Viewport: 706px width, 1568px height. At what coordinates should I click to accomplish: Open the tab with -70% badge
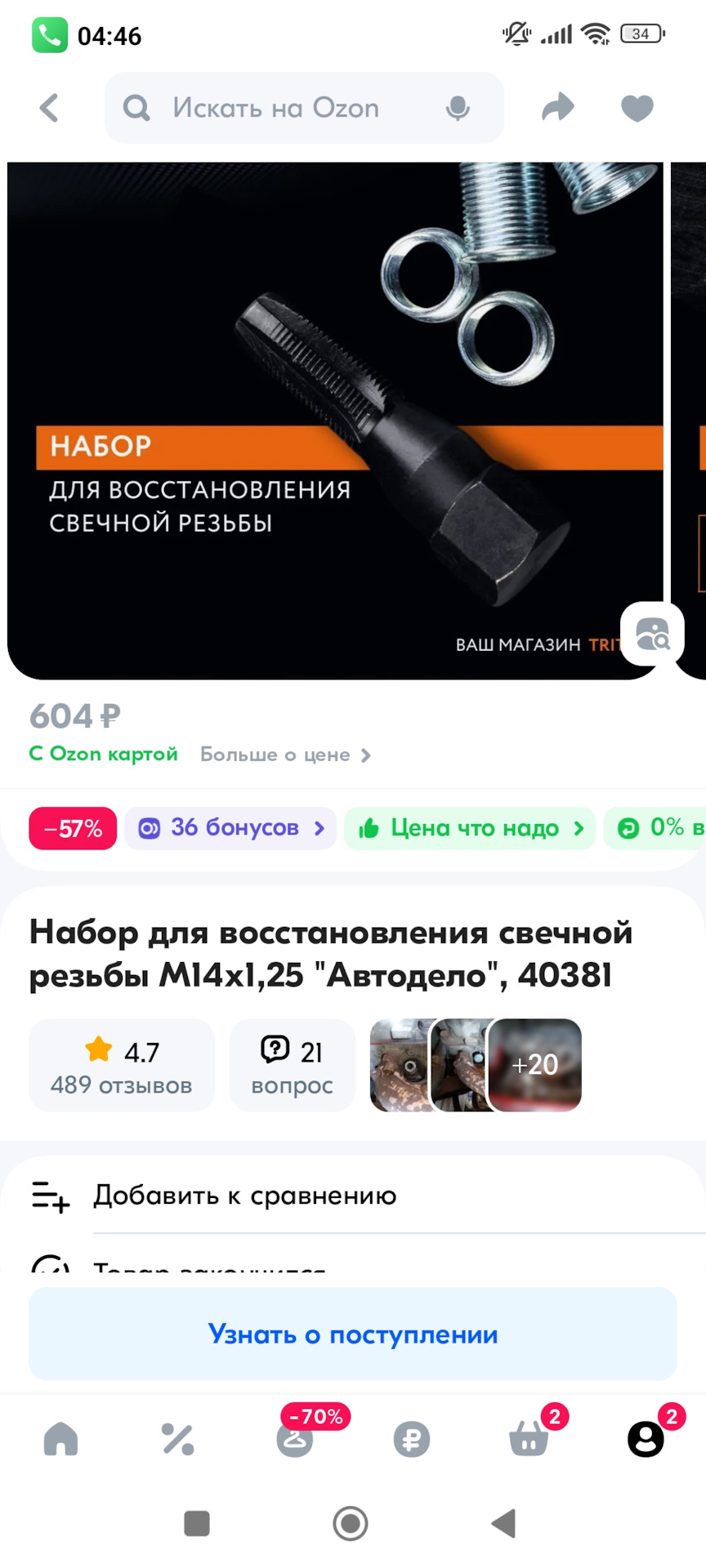point(295,1439)
